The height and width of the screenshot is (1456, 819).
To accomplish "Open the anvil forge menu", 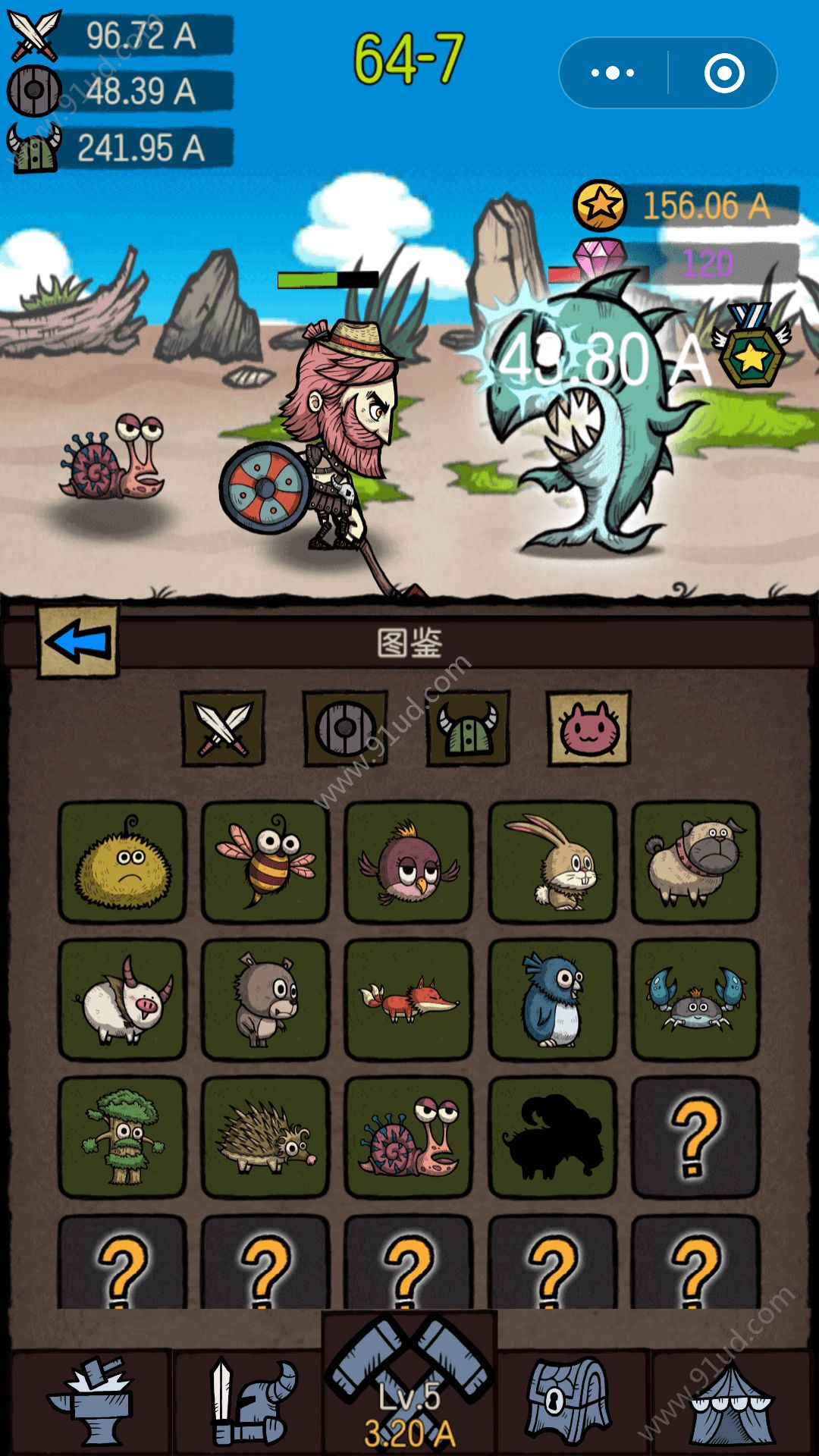I will click(x=91, y=1401).
